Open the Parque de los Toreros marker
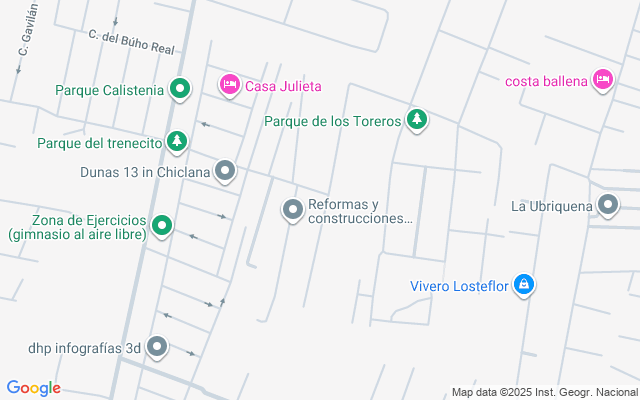 (x=417, y=121)
